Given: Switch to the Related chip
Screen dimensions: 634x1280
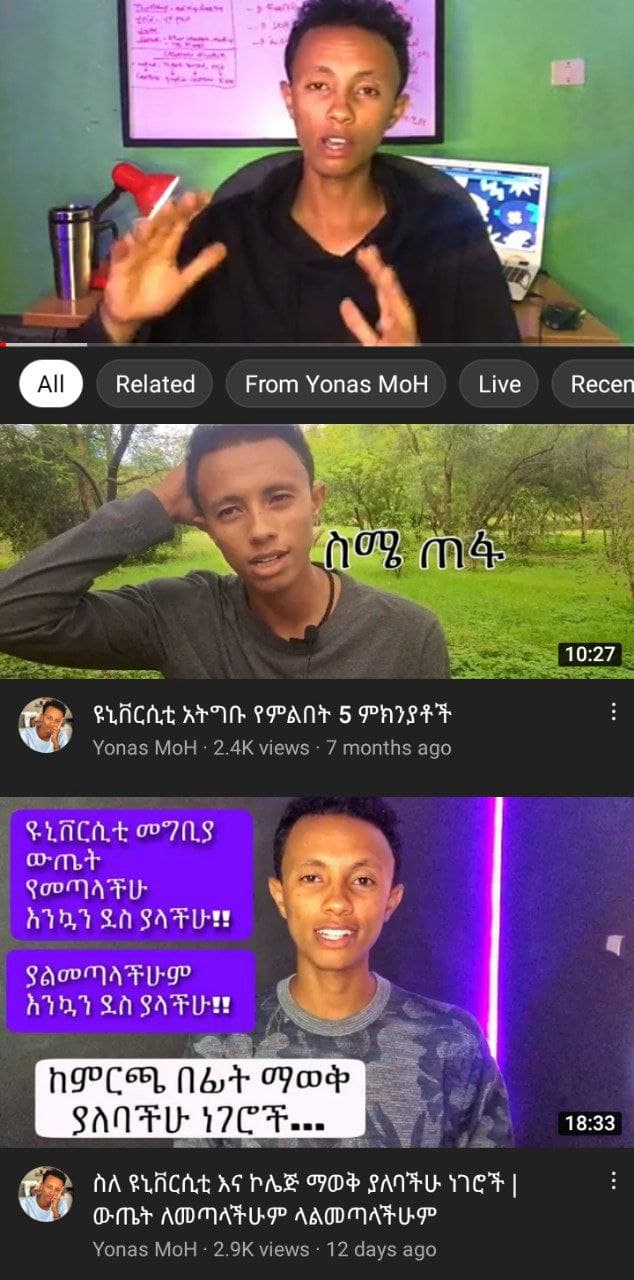Looking at the screenshot, I should pos(155,384).
